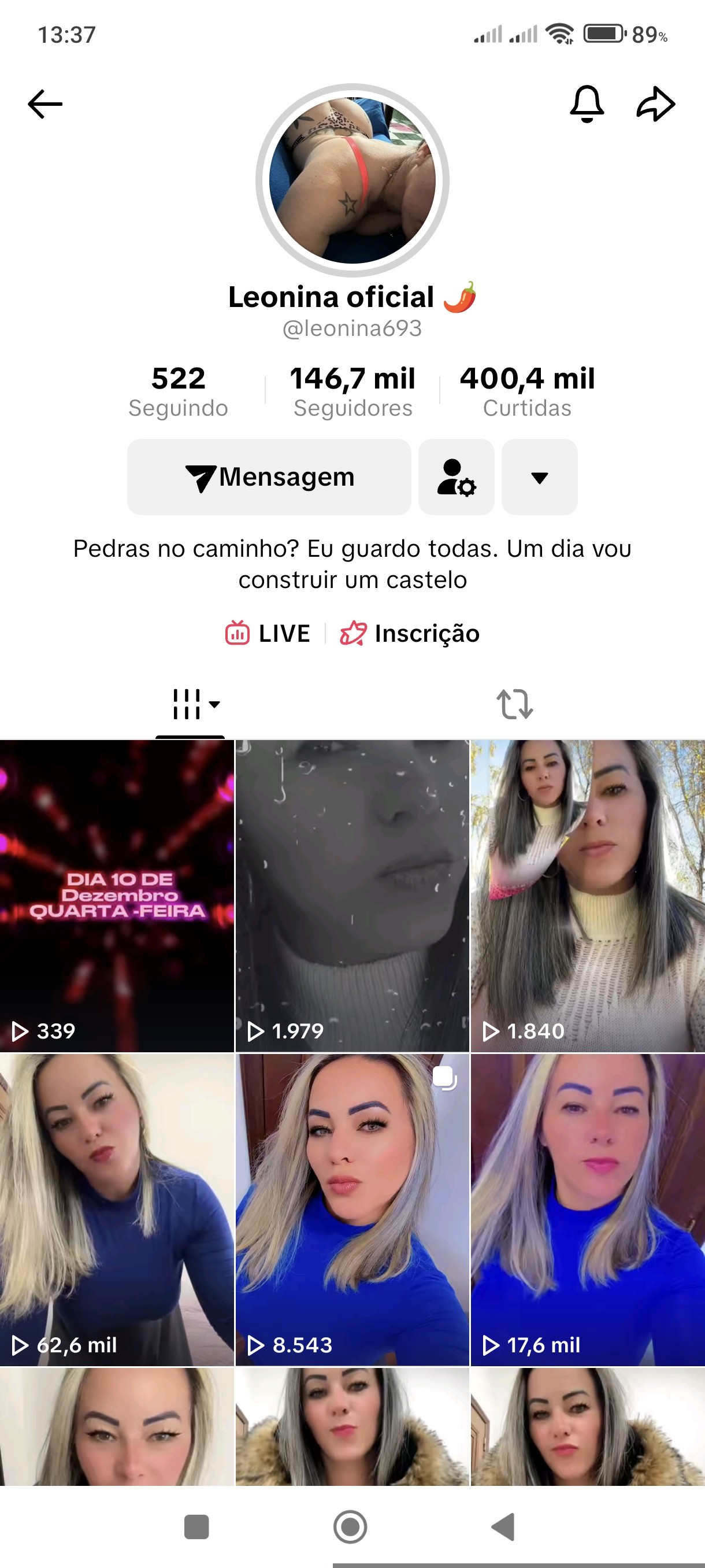Send a message via Mensagem button
This screenshot has width=705, height=1568.
click(269, 477)
